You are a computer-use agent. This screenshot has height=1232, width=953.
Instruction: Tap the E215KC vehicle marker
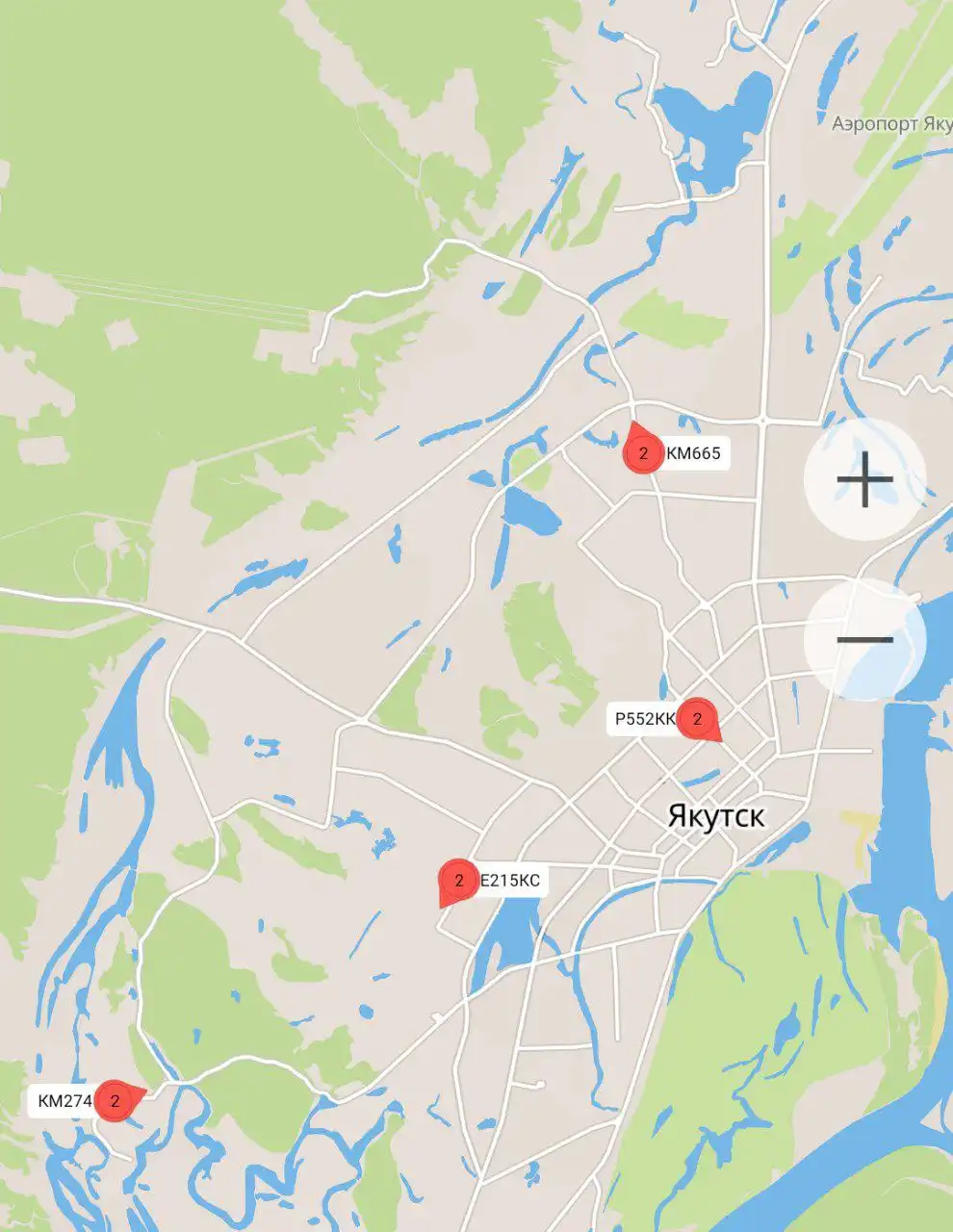coord(458,880)
